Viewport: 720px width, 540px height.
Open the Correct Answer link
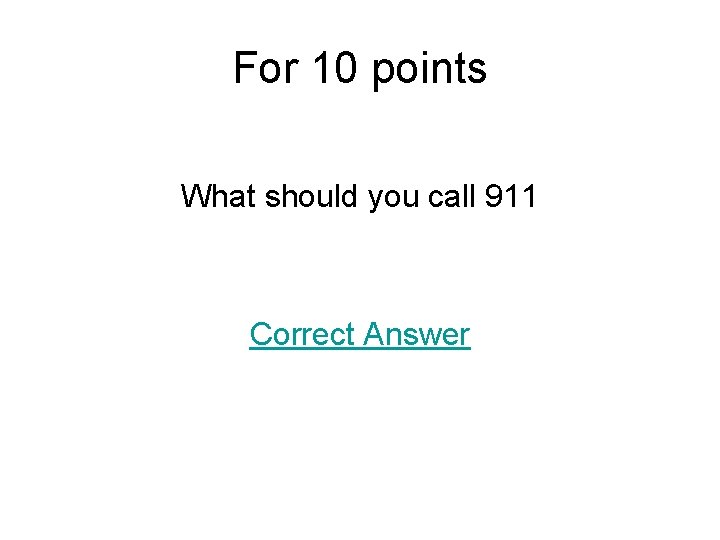point(360,334)
